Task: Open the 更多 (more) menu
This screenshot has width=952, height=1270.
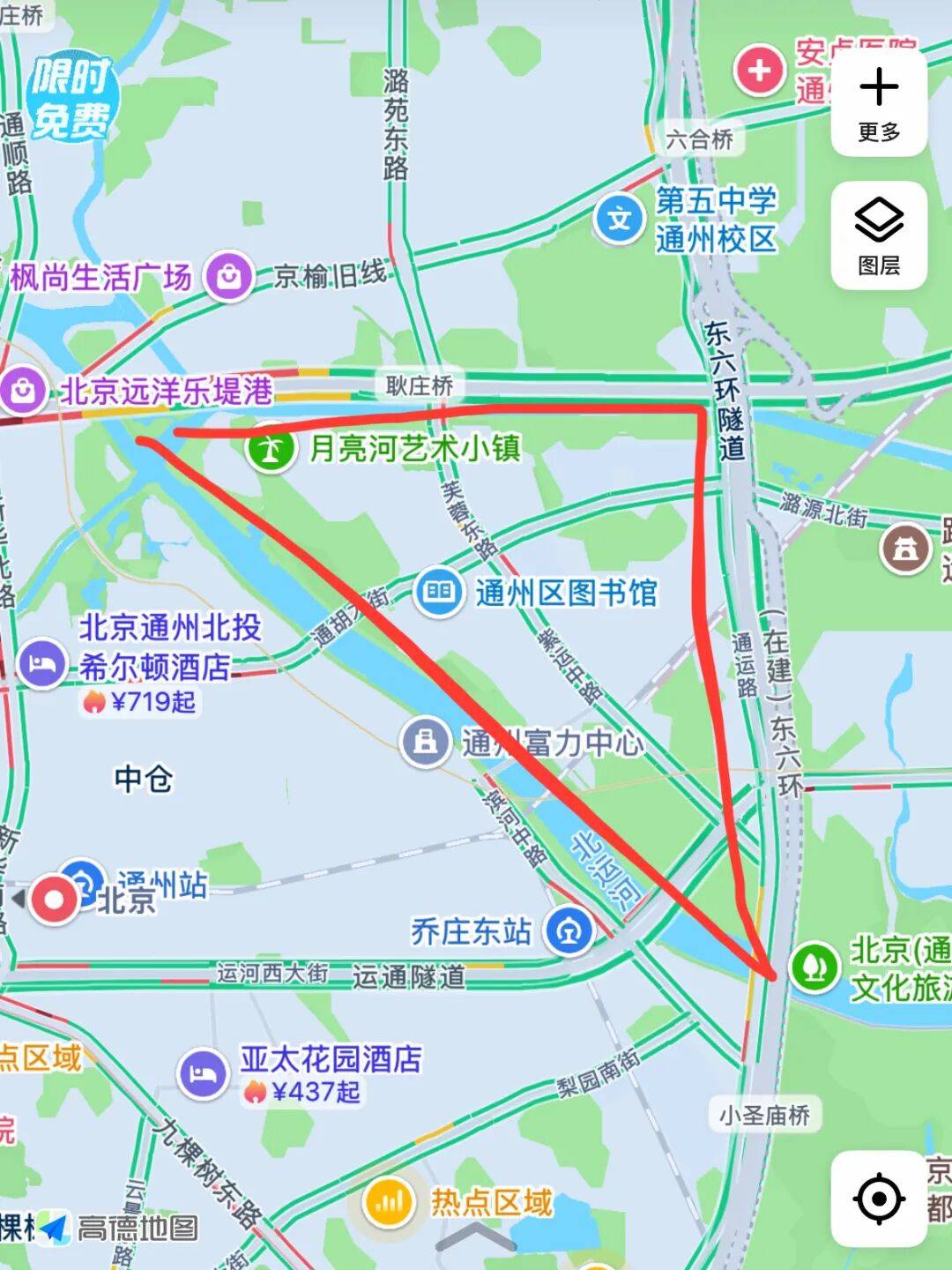Action: (x=878, y=104)
